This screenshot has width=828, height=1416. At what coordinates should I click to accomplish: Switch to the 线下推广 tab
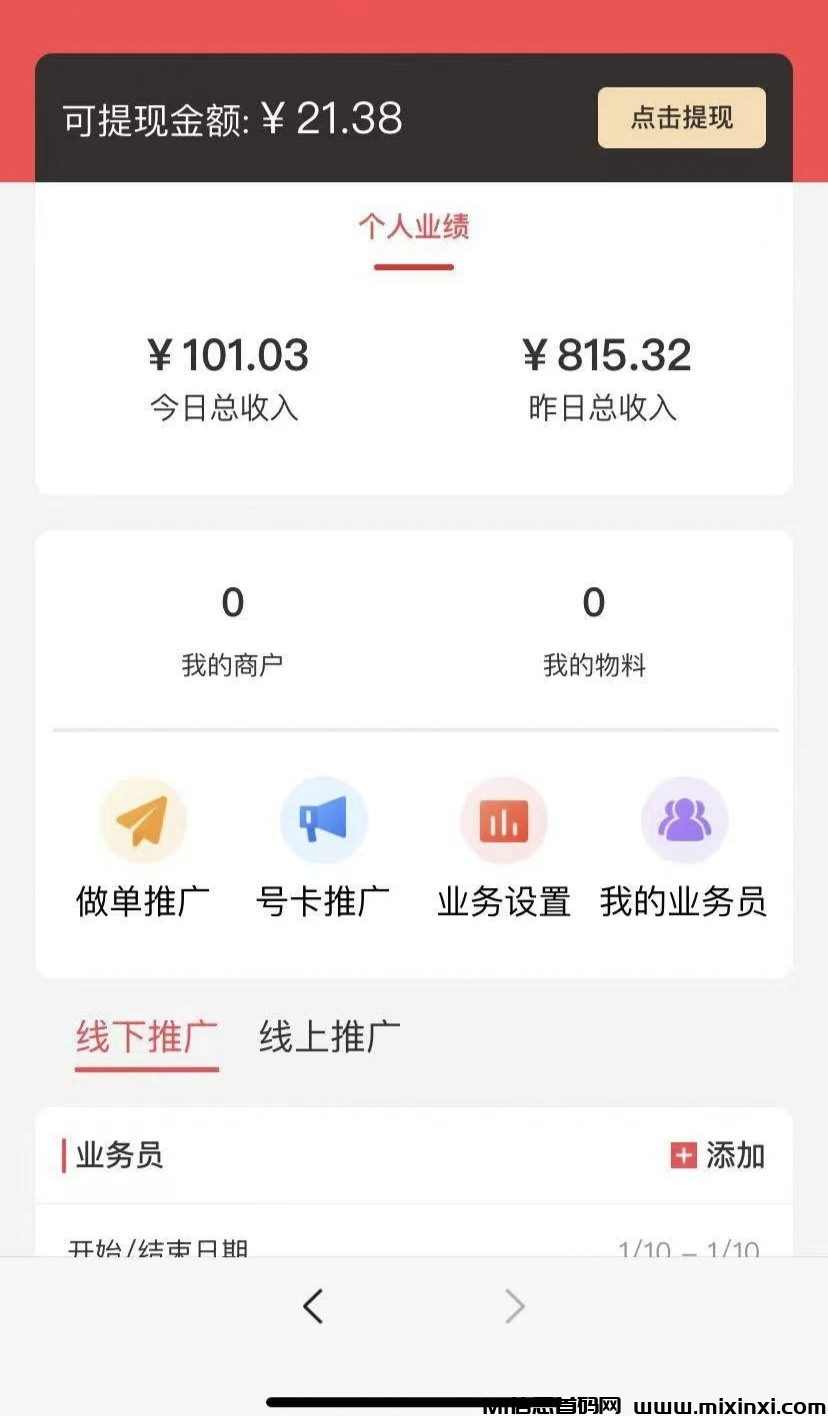(x=146, y=1037)
